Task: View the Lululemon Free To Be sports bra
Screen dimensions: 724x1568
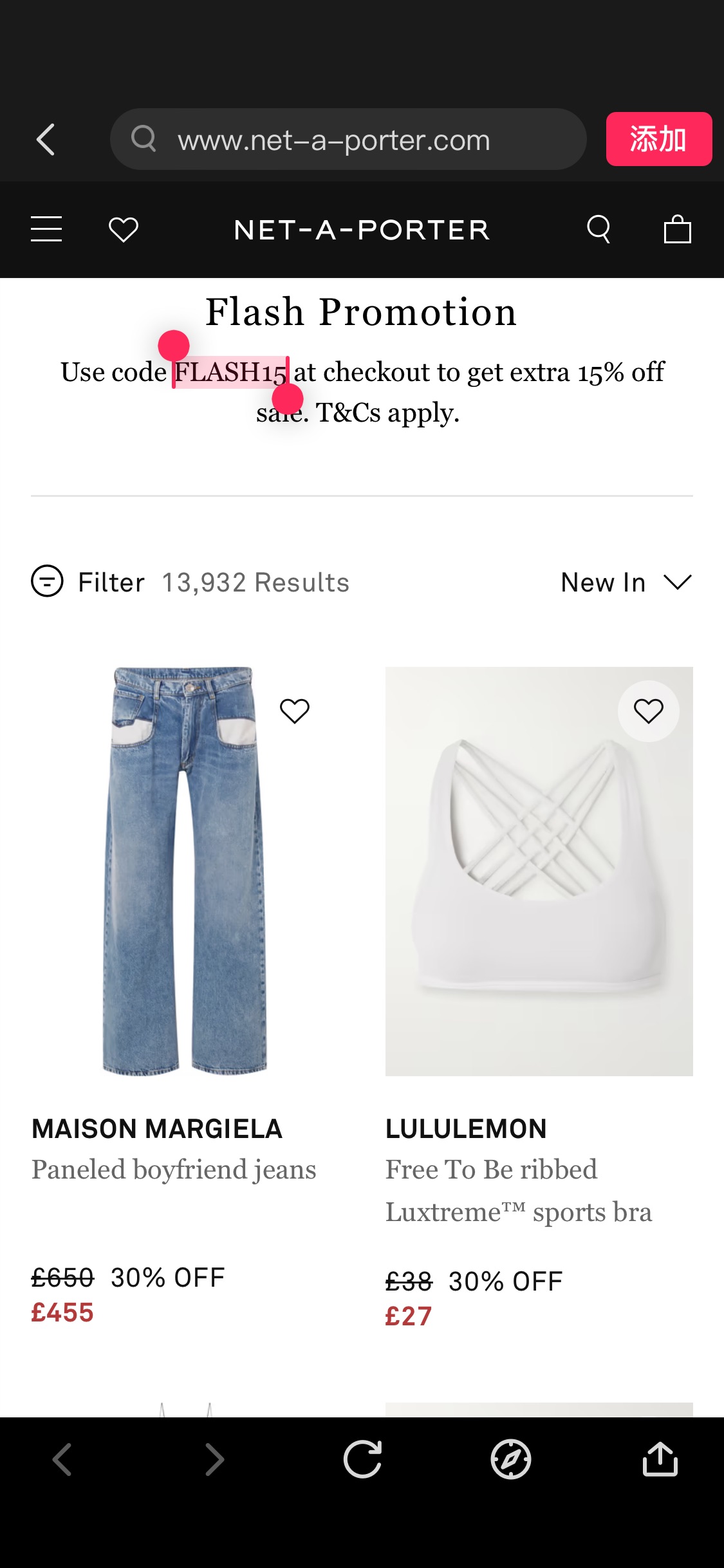Action: pos(539,870)
